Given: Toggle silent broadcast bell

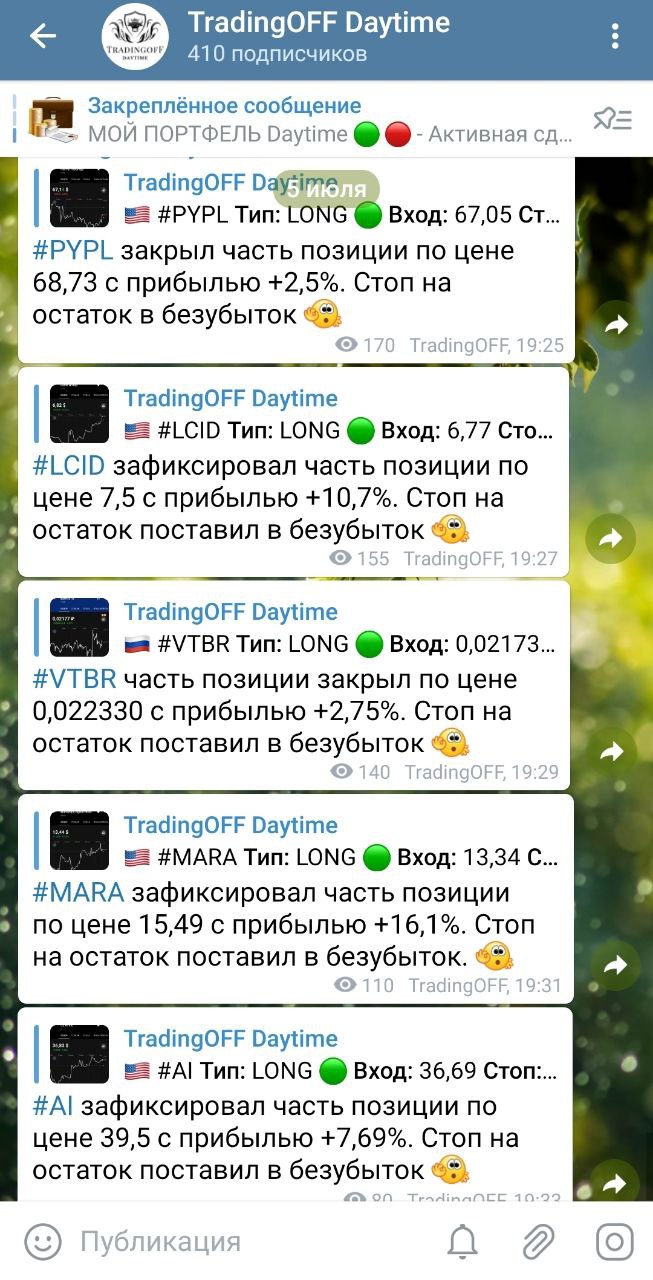Looking at the screenshot, I should click(x=462, y=1242).
